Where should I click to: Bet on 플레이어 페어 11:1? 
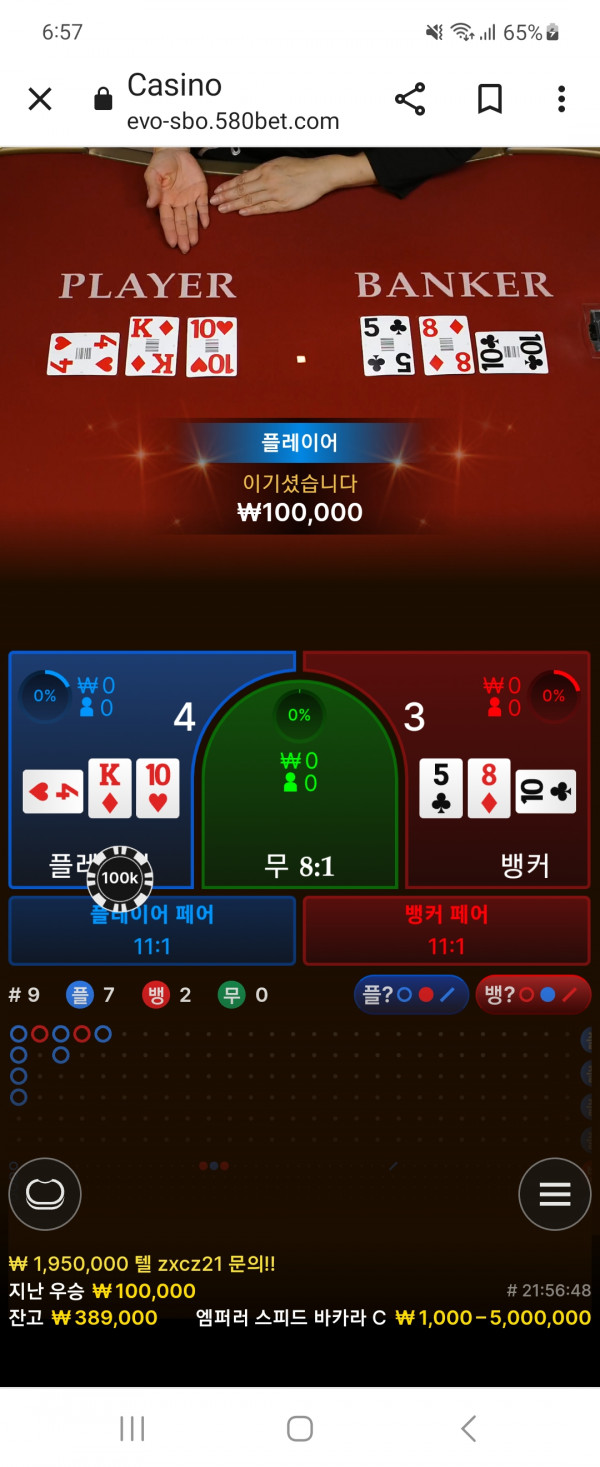pos(152,931)
